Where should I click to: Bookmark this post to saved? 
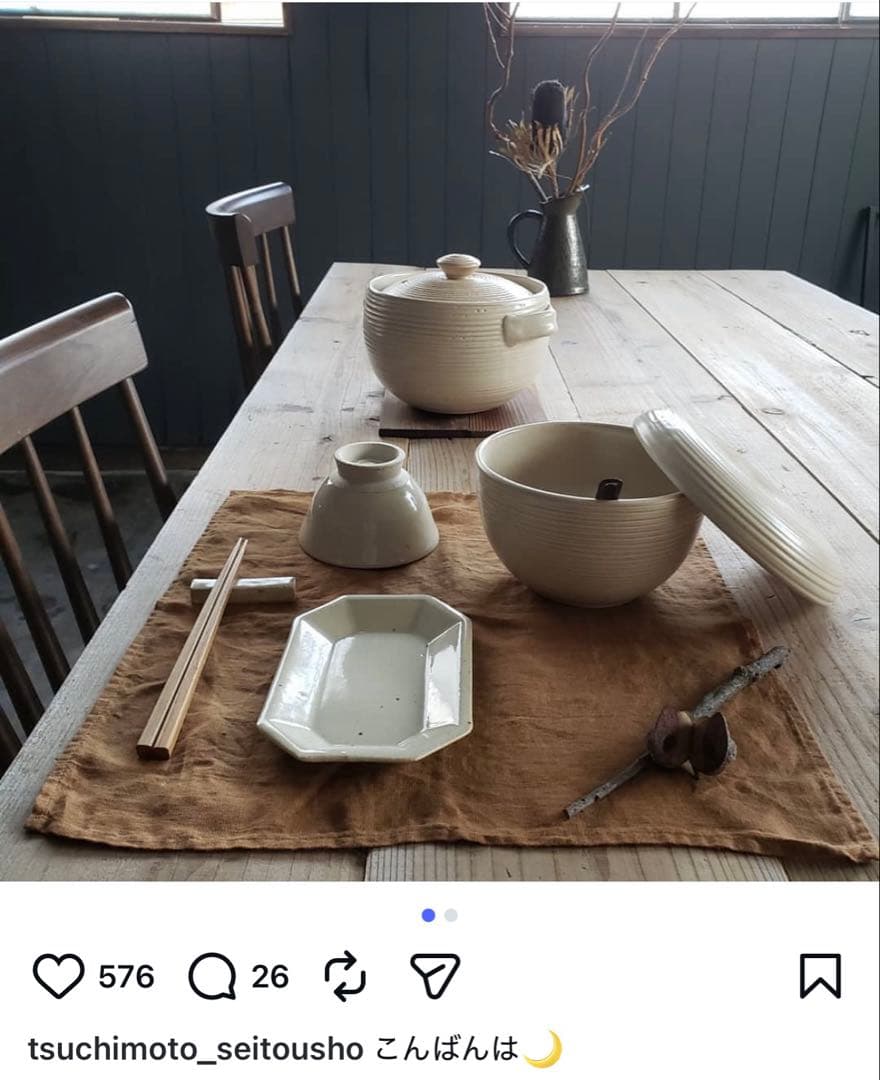[x=820, y=976]
